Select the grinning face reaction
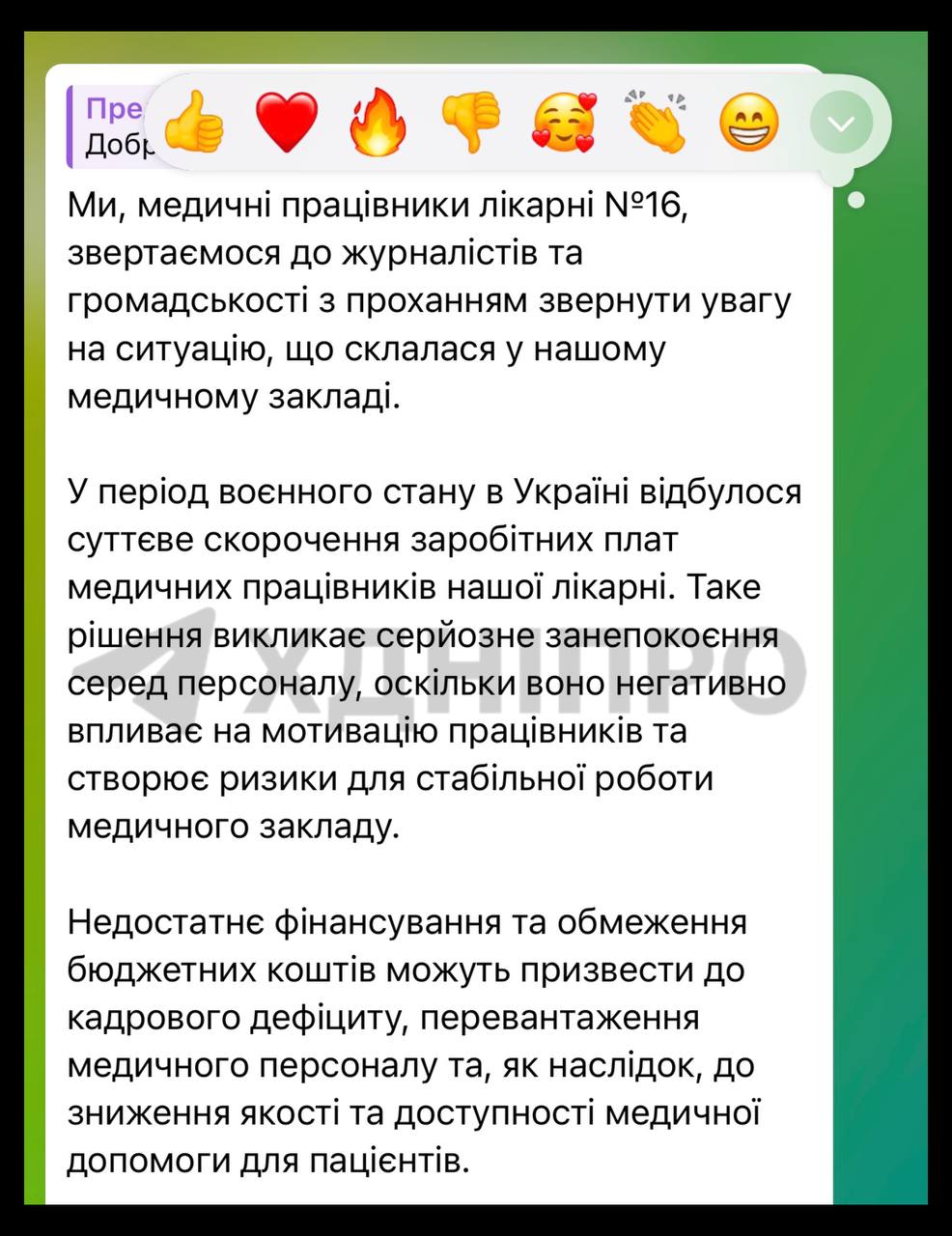The image size is (952, 1236). pos(749,124)
